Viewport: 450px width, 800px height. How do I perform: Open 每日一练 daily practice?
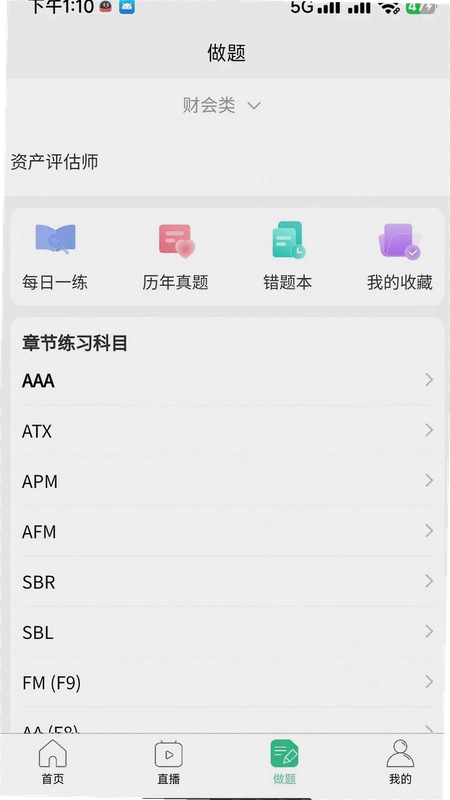click(x=55, y=257)
